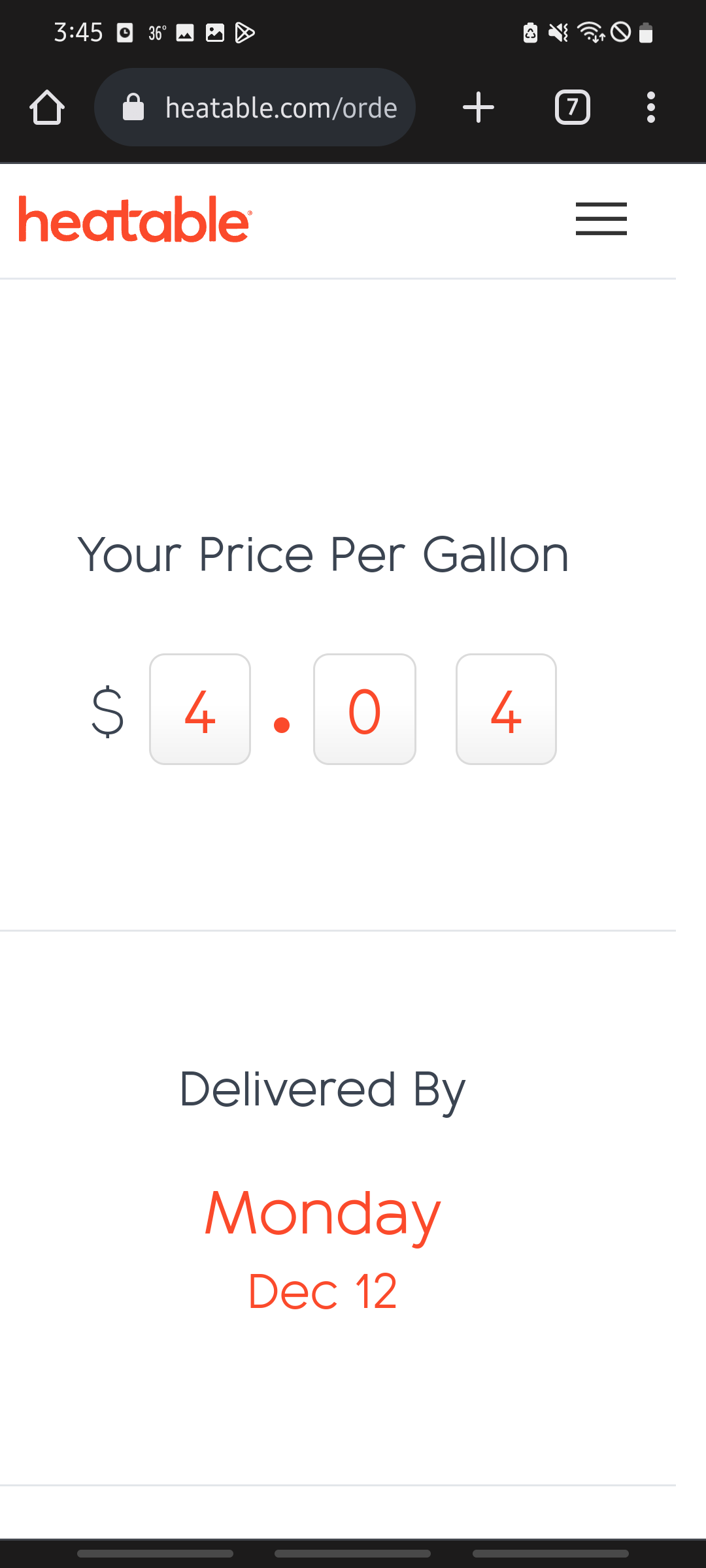Open the tab switcher showing 7 tabs

572,107
